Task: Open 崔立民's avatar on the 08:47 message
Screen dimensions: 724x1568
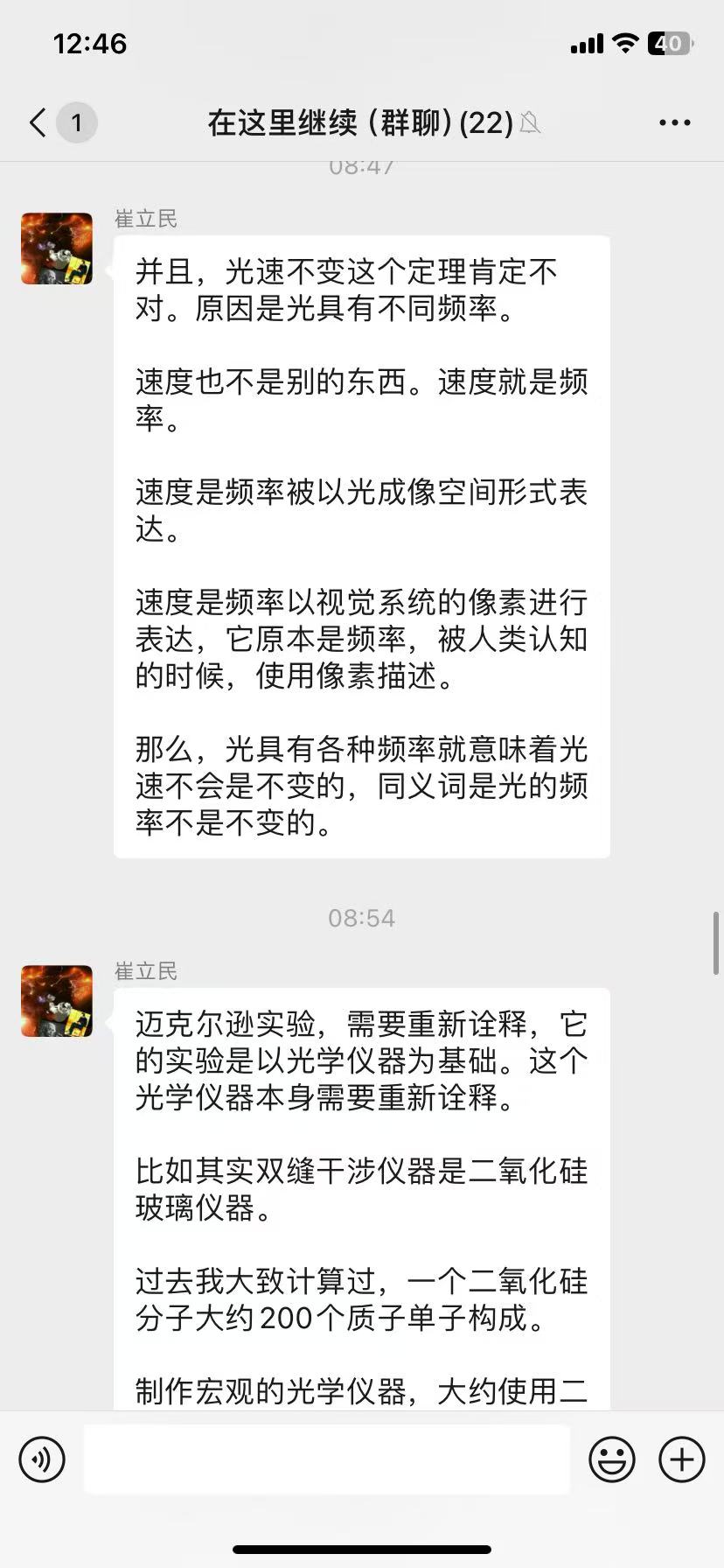Action: (x=57, y=248)
